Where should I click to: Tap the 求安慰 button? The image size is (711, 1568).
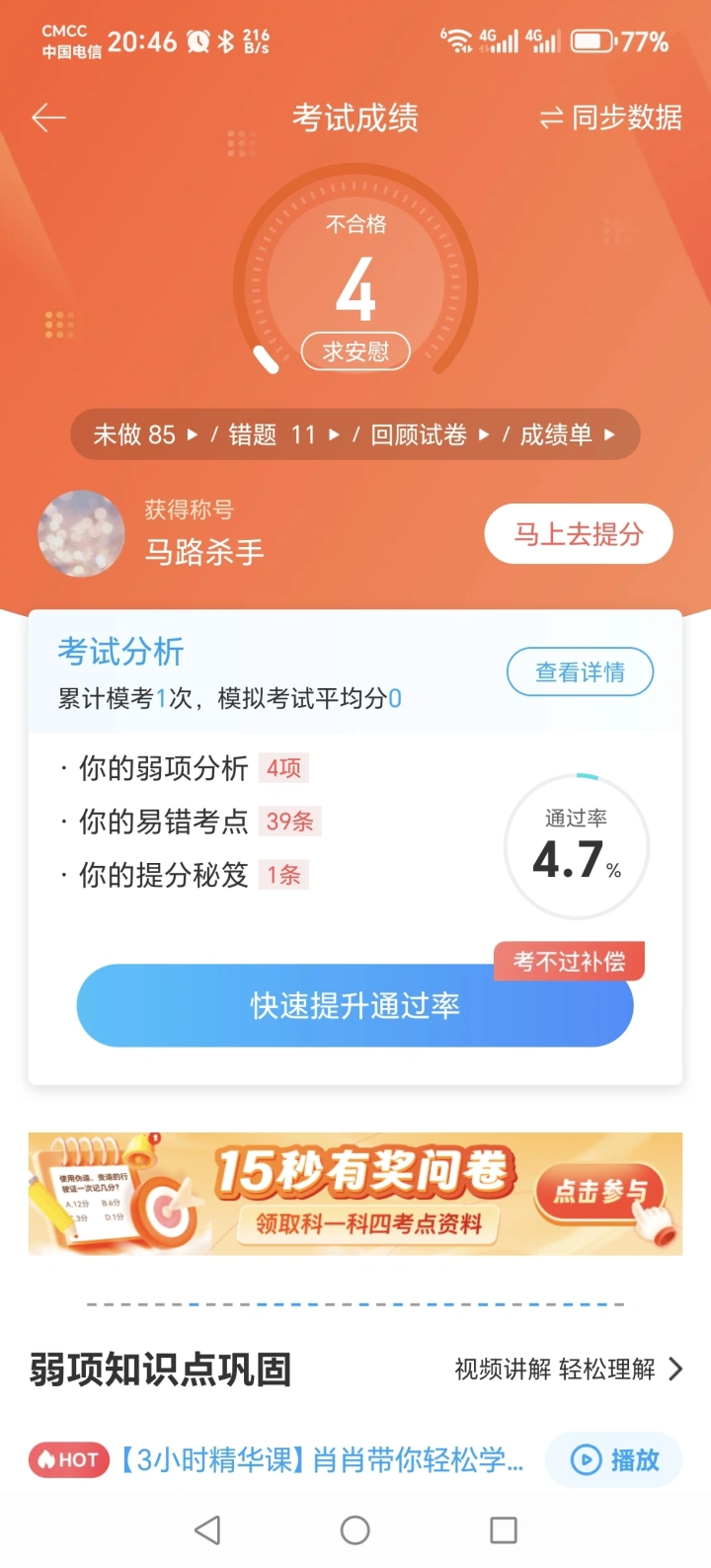click(x=355, y=352)
